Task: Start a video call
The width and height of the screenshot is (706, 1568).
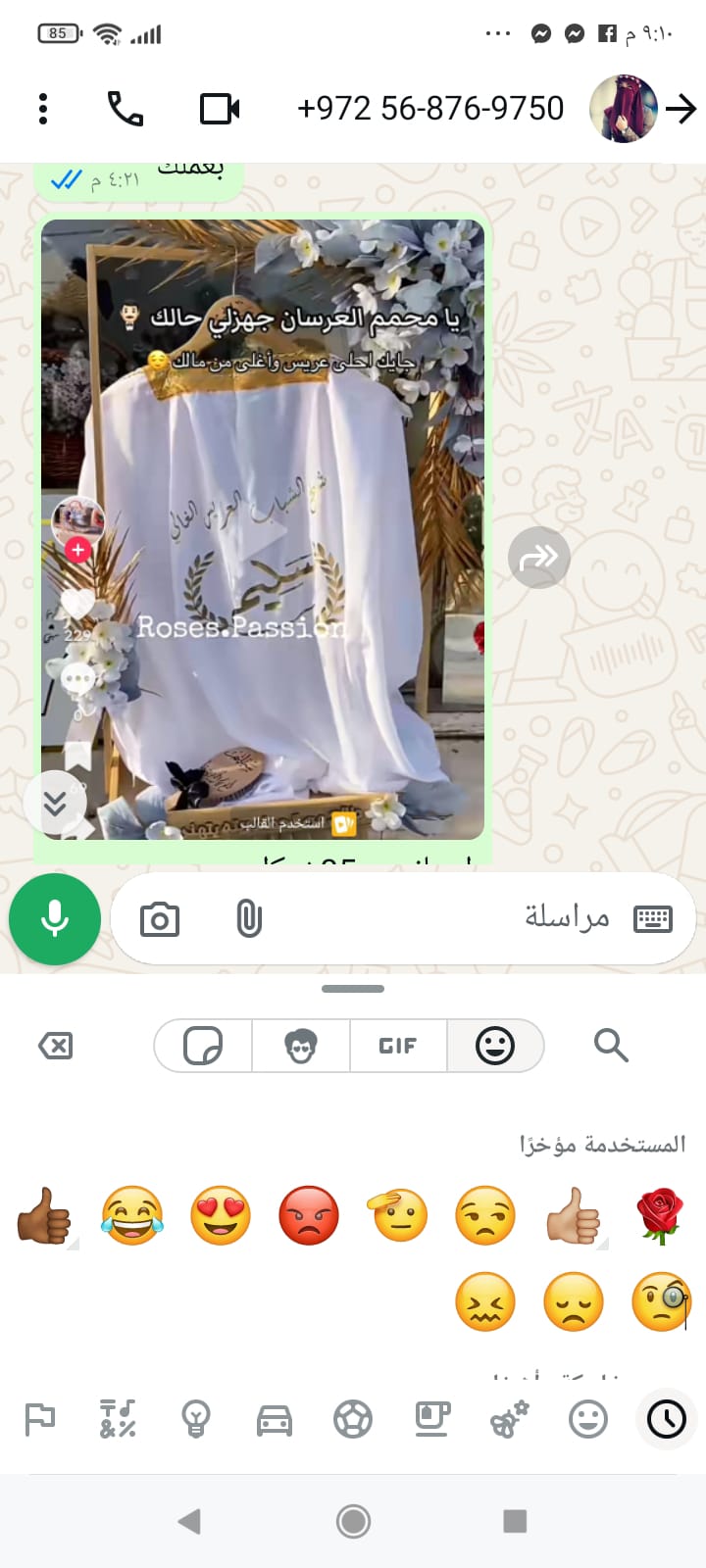Action: pos(220,109)
